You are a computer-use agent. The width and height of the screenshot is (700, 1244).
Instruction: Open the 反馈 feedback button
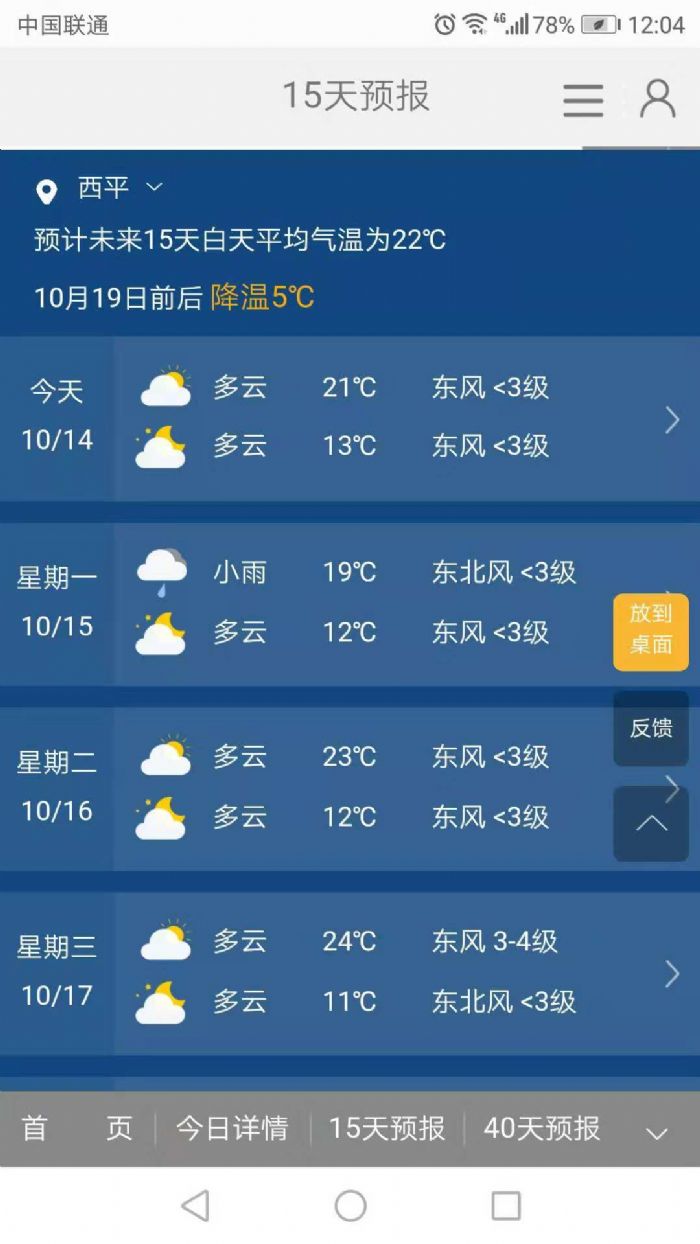click(x=651, y=728)
